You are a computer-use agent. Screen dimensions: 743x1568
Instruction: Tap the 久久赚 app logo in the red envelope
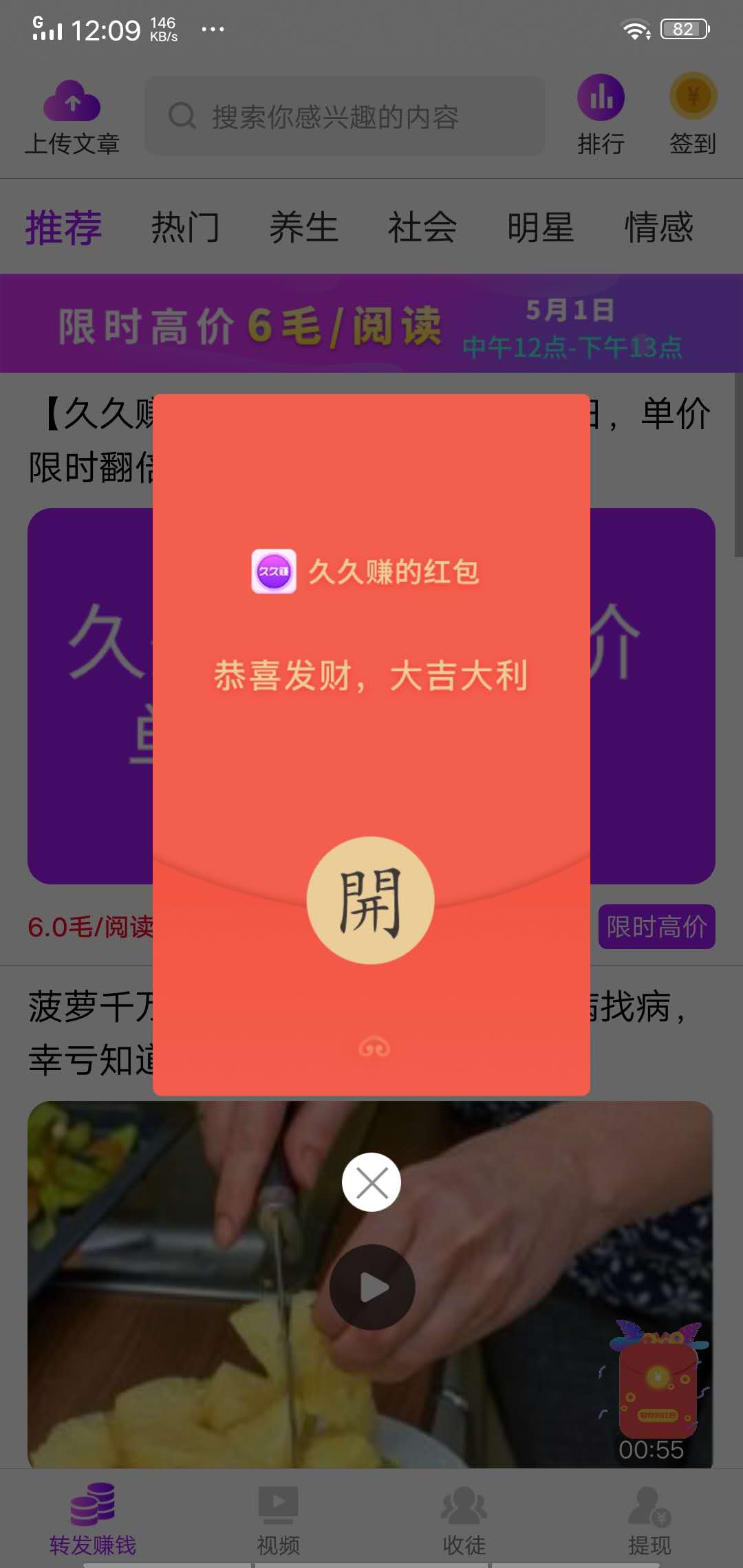point(274,571)
